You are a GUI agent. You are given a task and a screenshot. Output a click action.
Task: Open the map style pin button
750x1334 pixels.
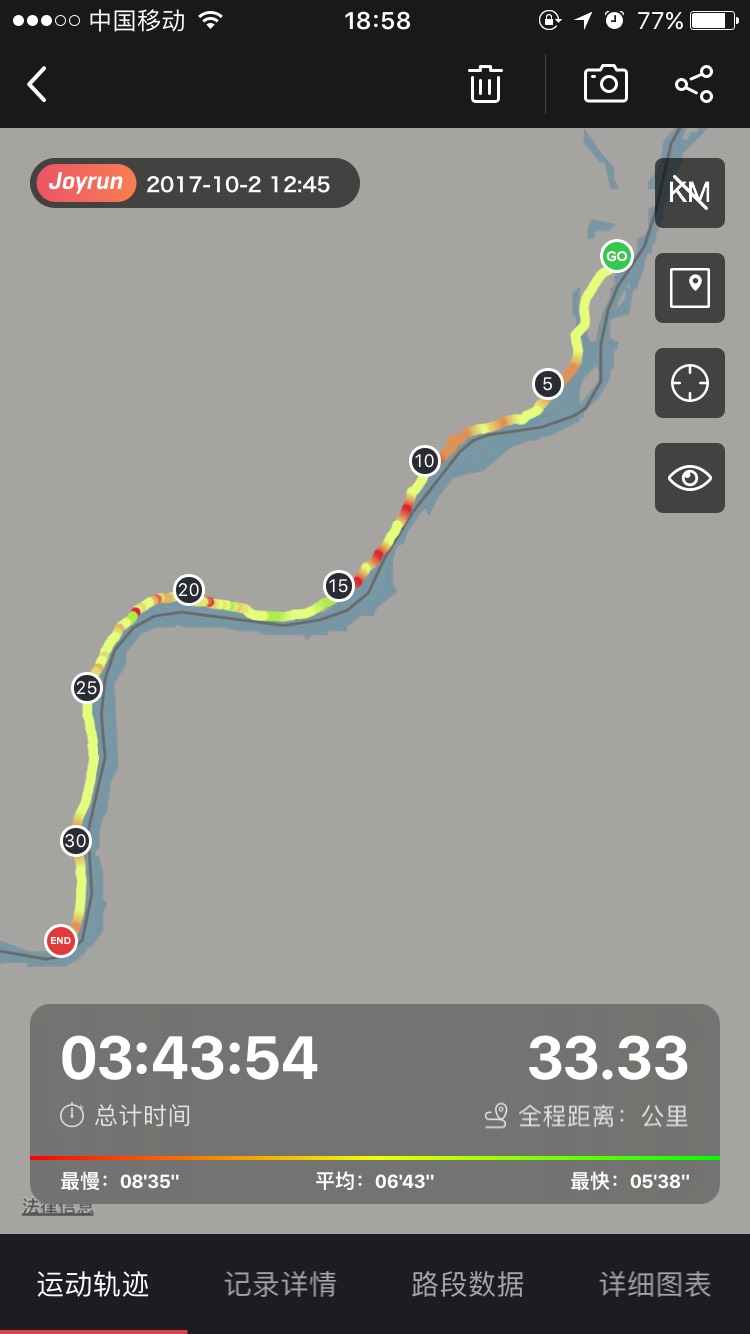[689, 288]
